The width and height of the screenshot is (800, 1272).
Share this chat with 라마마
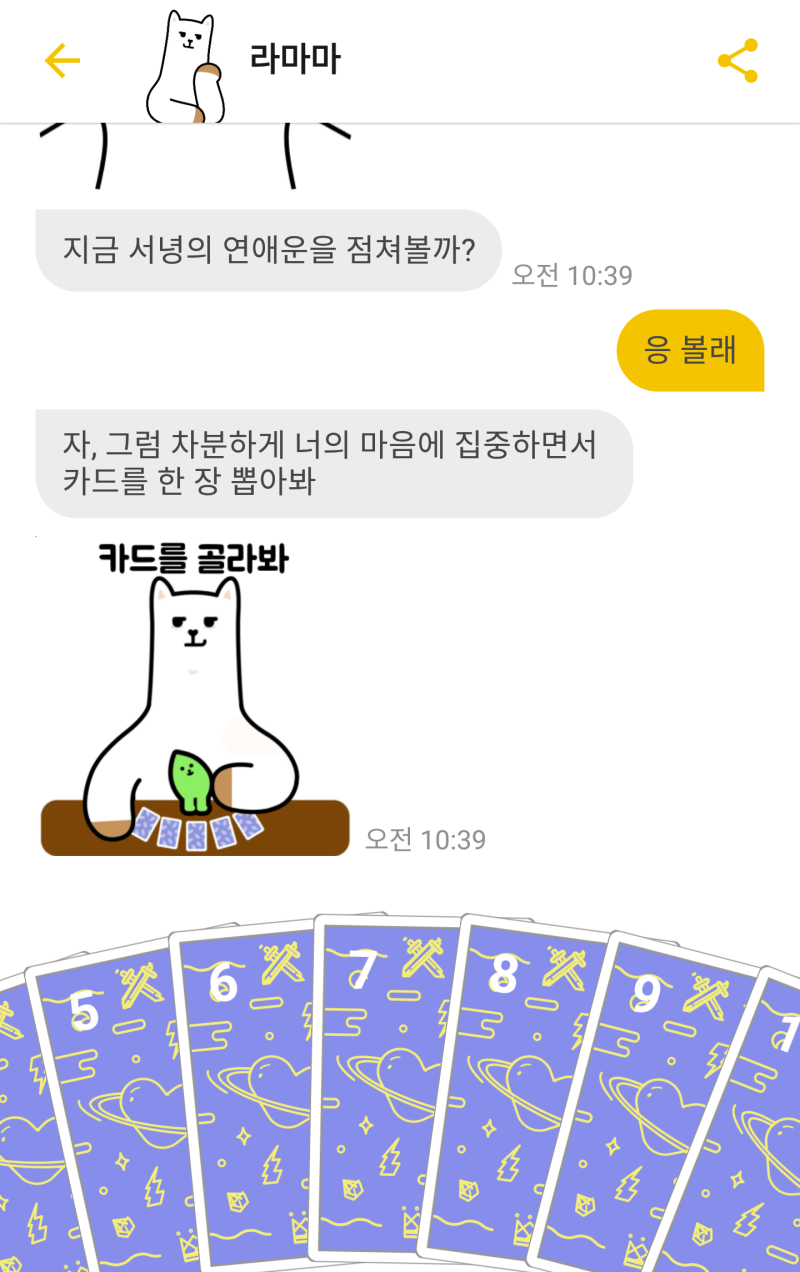click(x=738, y=61)
